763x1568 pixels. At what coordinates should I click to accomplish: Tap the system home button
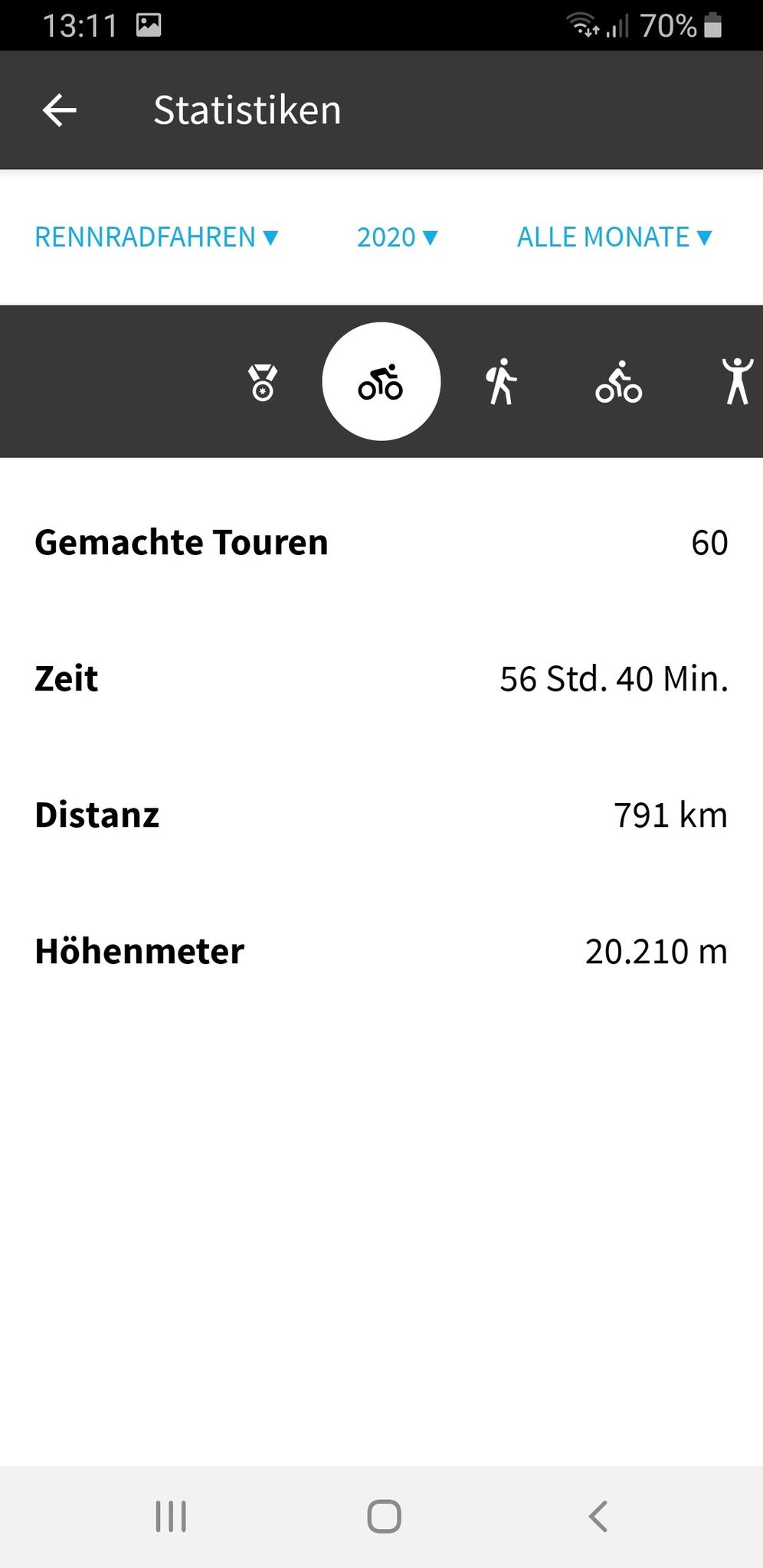[x=384, y=1516]
